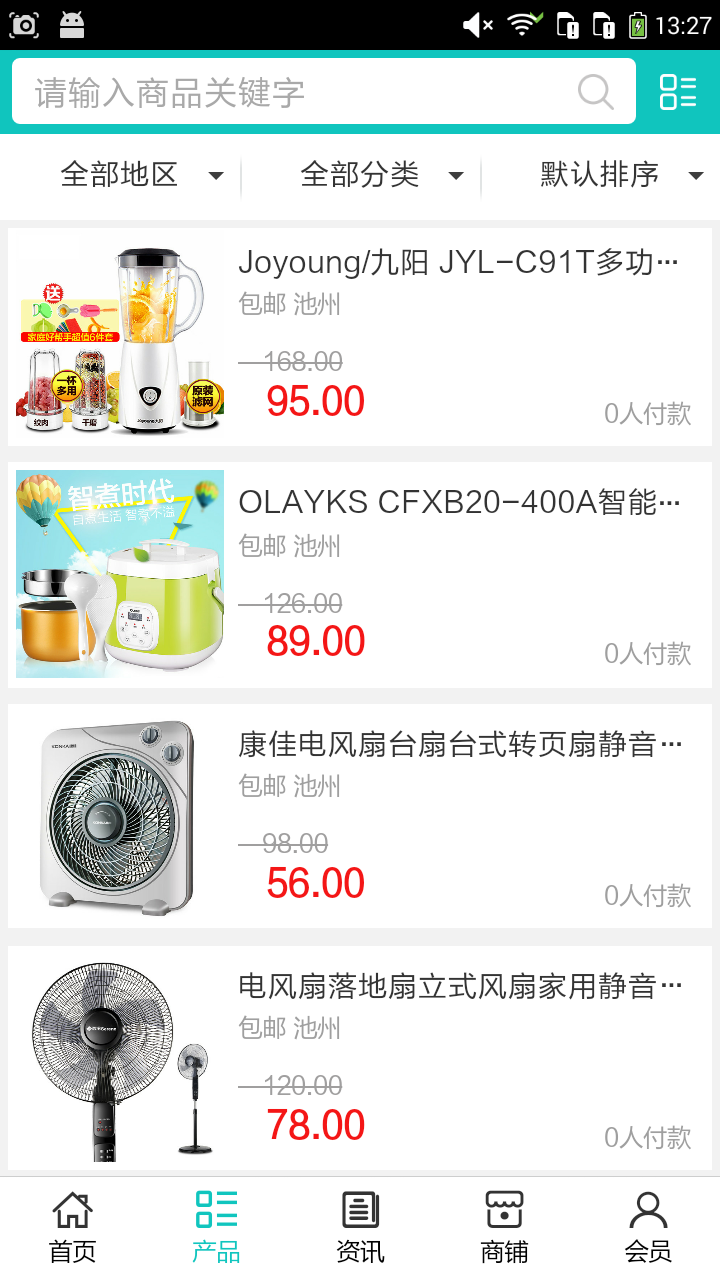
Task: Switch to the 会员 member tab
Action: (x=648, y=1228)
